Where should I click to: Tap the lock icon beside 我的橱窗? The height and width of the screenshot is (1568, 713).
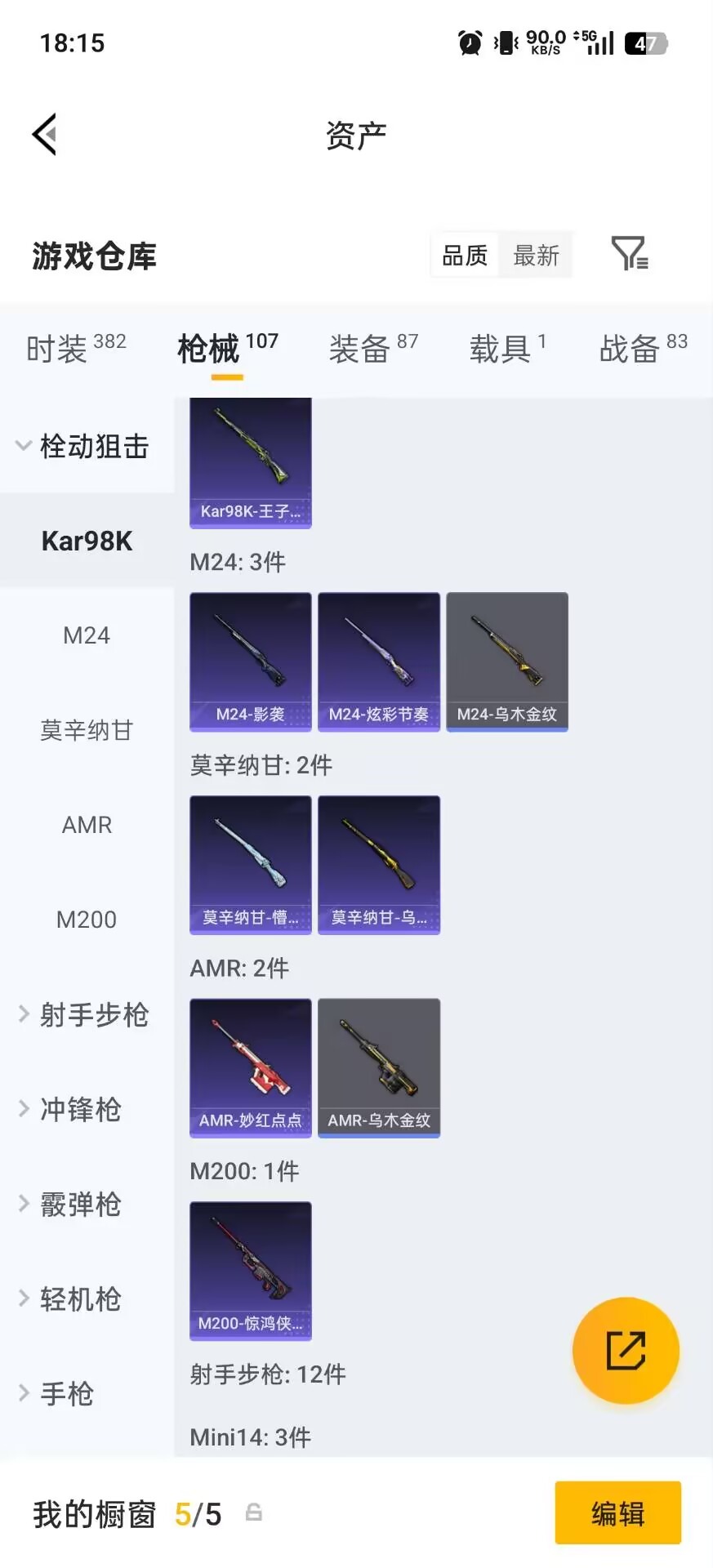pyautogui.click(x=253, y=1513)
